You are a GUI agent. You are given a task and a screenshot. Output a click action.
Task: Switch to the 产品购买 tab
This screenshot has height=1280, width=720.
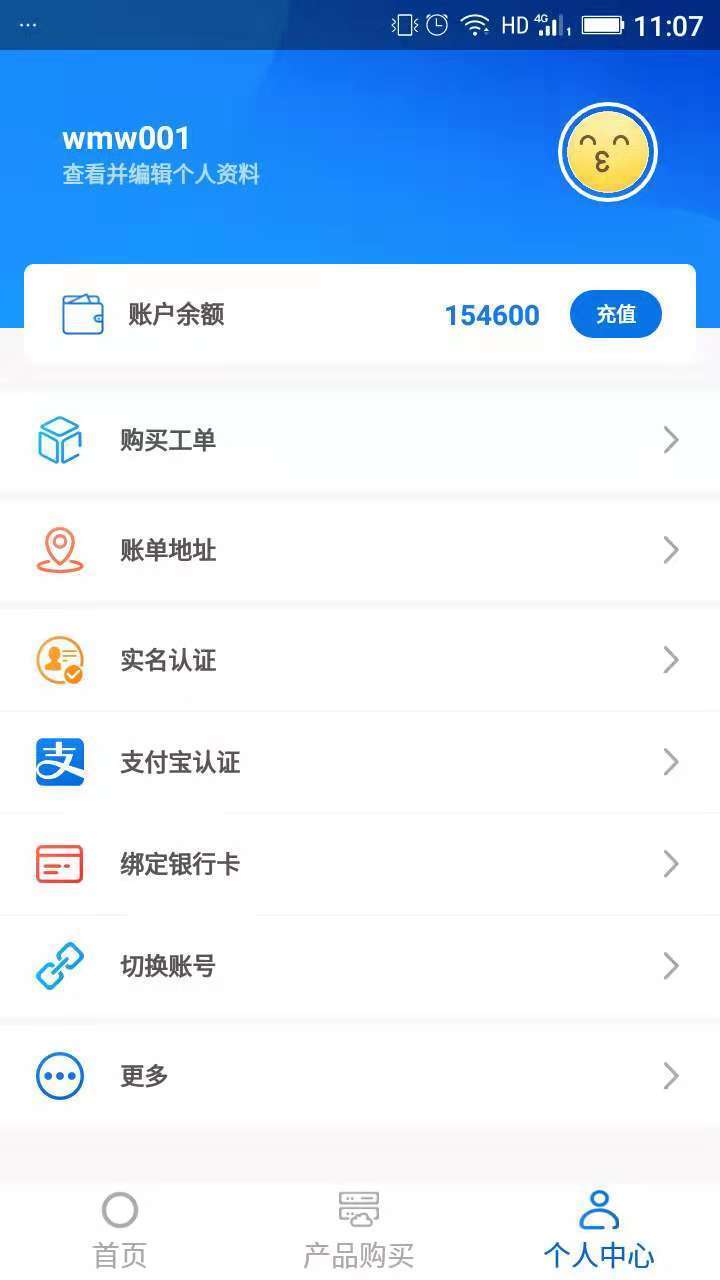(359, 1230)
